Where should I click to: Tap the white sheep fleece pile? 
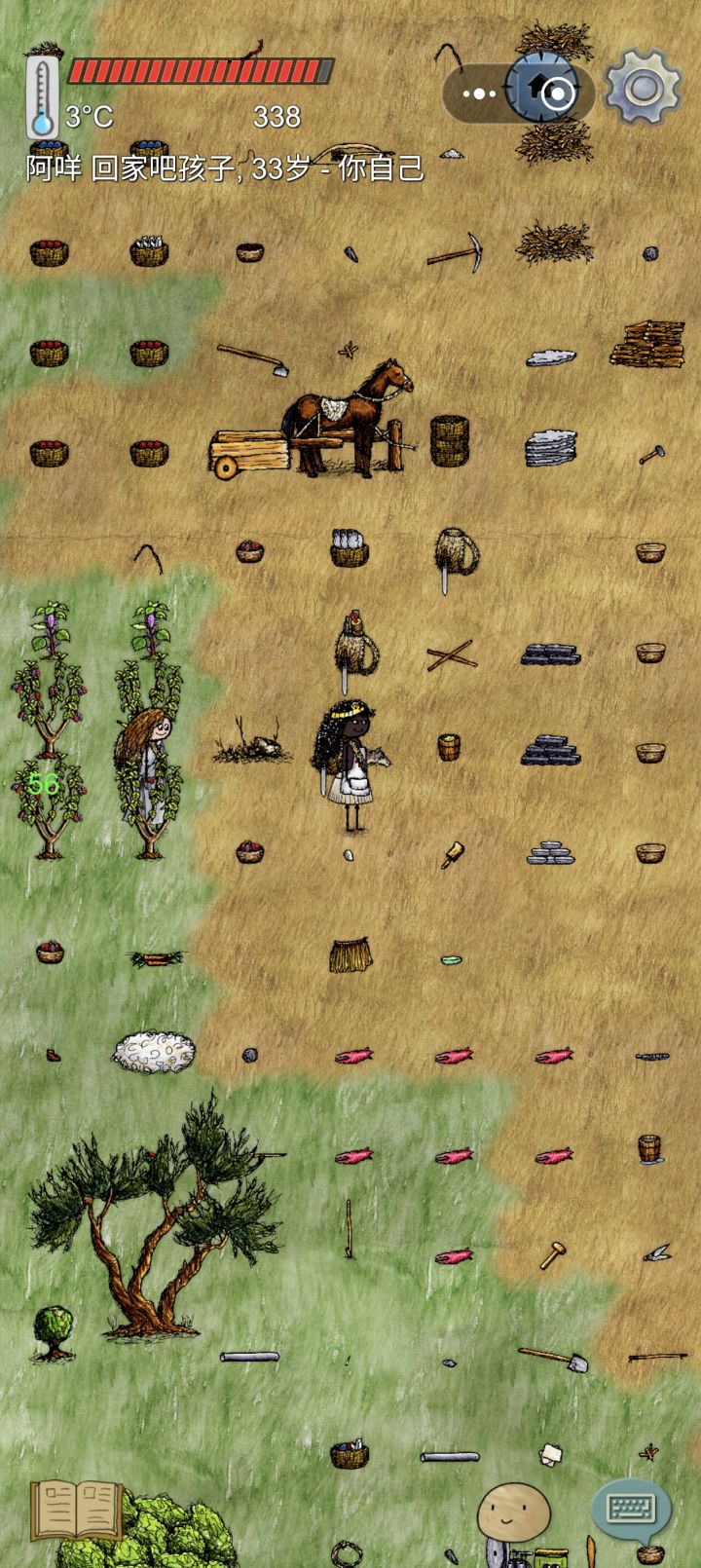pos(154,1052)
